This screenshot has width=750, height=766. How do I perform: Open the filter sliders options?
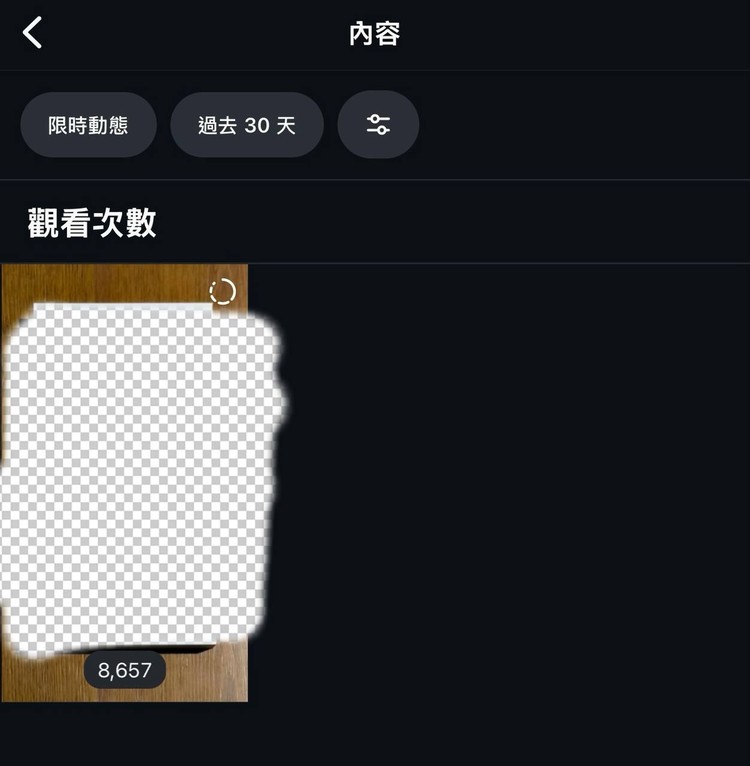378,125
